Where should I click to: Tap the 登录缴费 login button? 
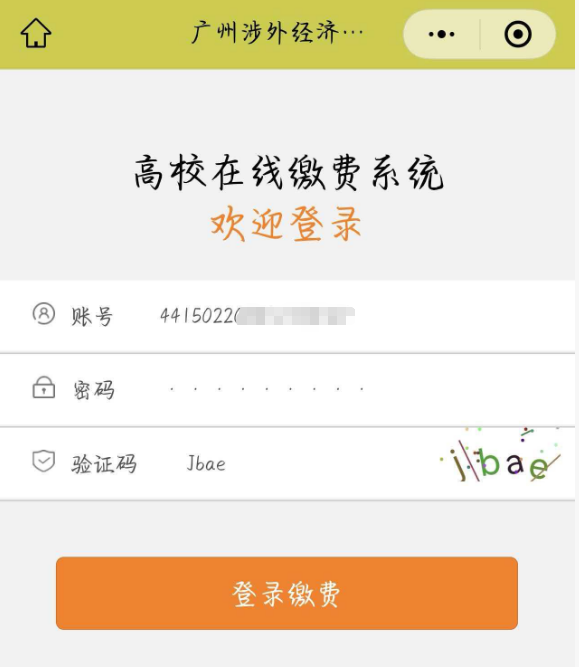pyautogui.click(x=287, y=593)
